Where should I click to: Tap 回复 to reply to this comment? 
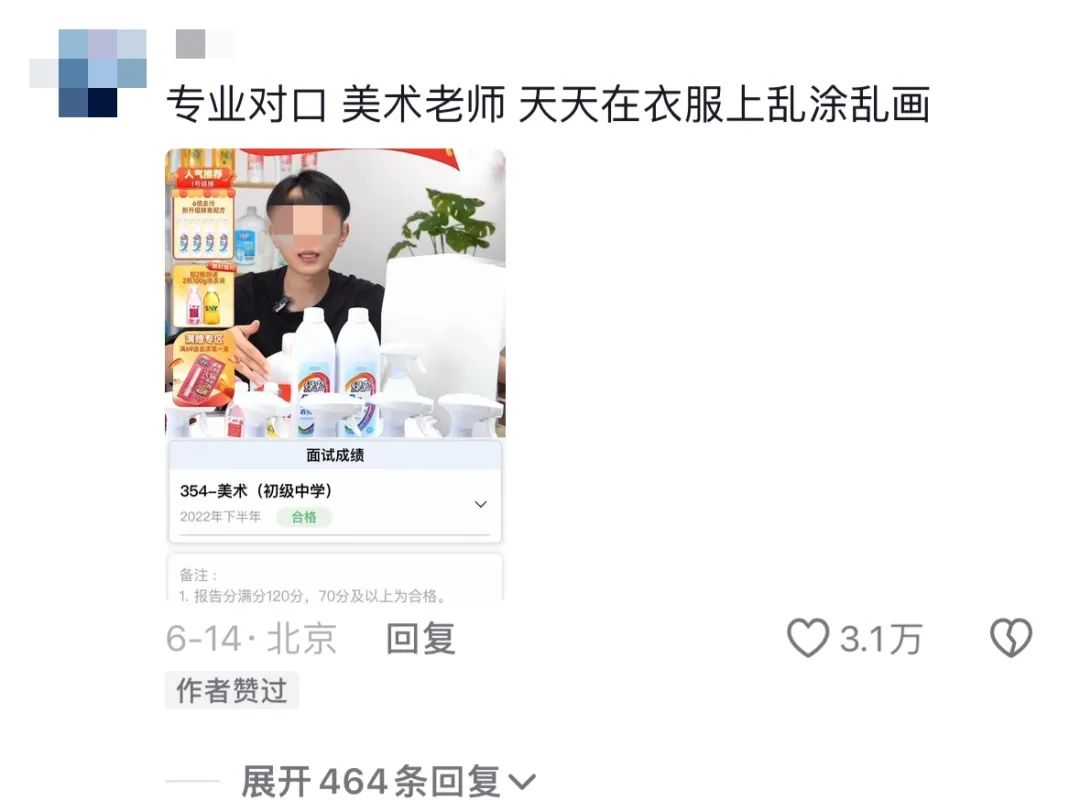(421, 639)
